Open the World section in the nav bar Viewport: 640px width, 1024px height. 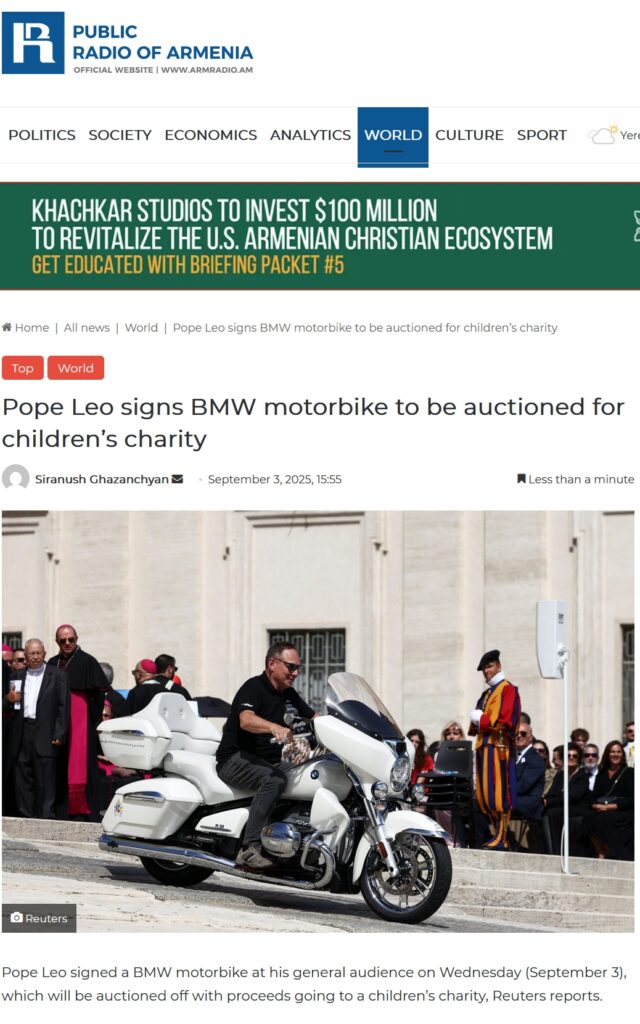pos(393,135)
